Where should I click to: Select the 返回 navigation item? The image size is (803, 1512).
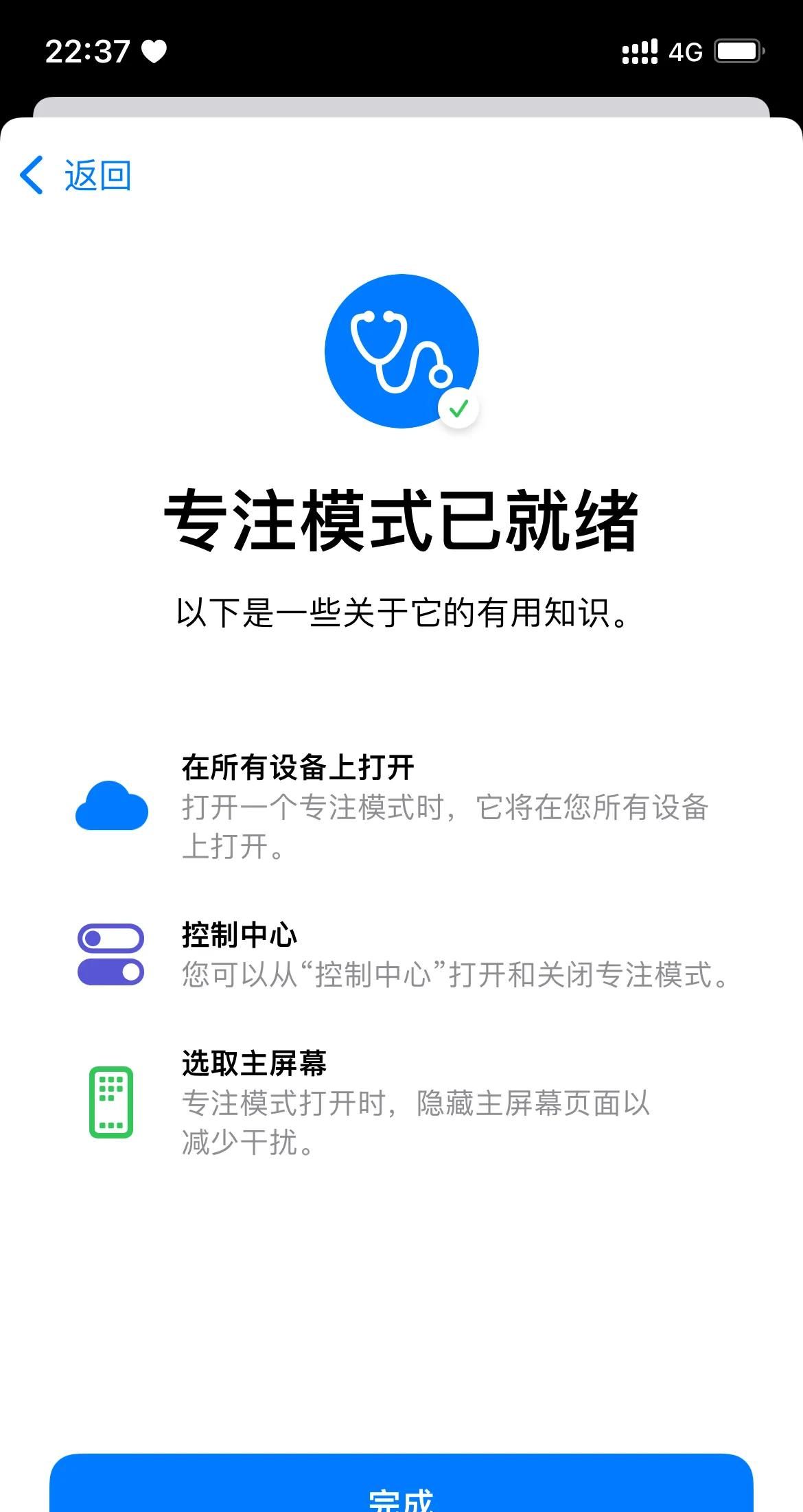96,175
